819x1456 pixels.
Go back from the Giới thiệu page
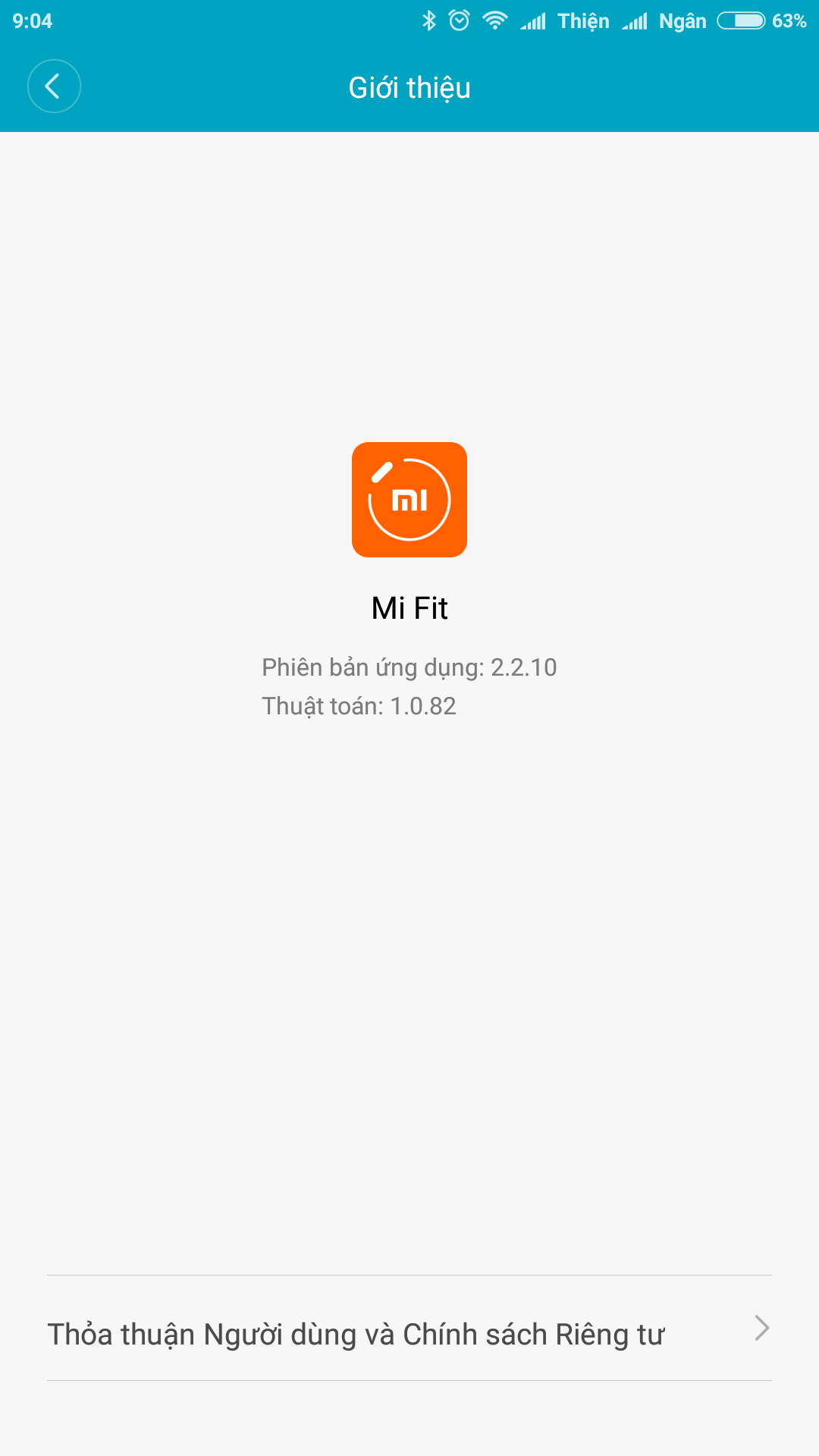coord(54,86)
